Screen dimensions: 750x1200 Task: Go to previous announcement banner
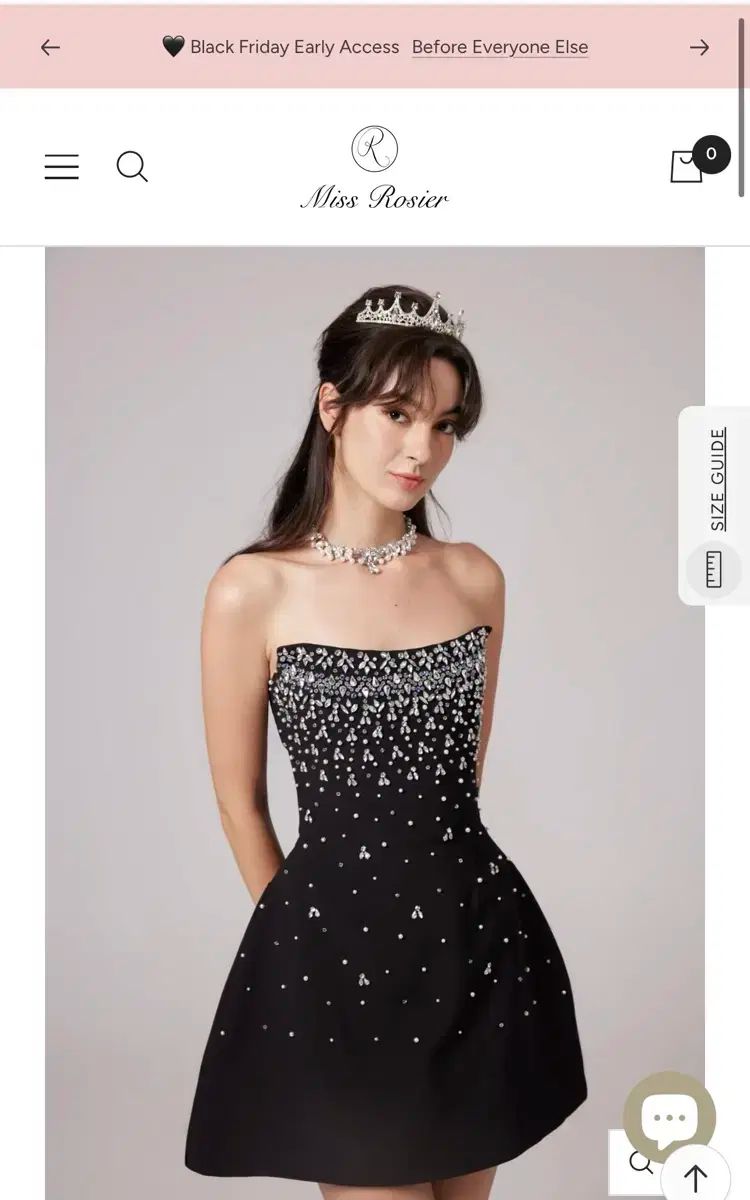(x=50, y=47)
